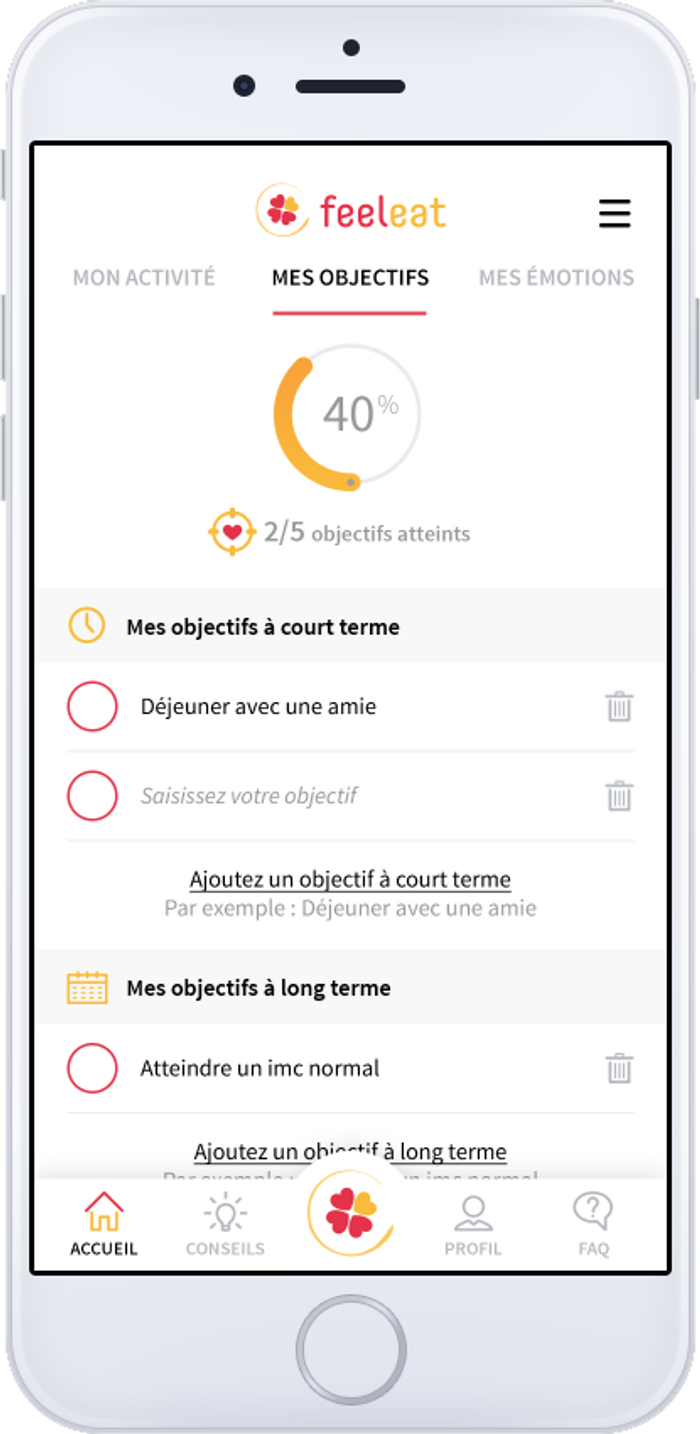
Task: Tap "Ajoutez un objectif à court terme"
Action: (350, 879)
